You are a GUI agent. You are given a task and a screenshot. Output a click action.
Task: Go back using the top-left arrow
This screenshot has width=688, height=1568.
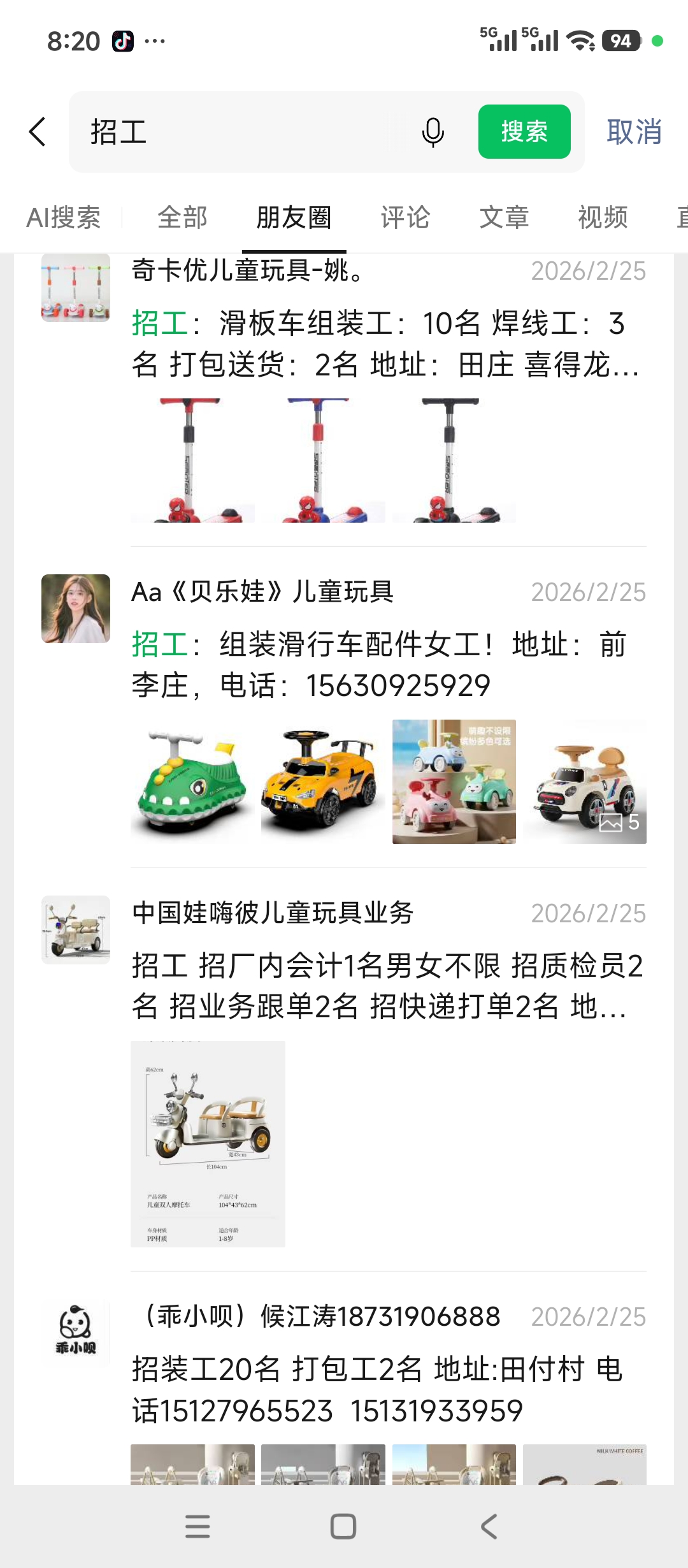pos(38,132)
